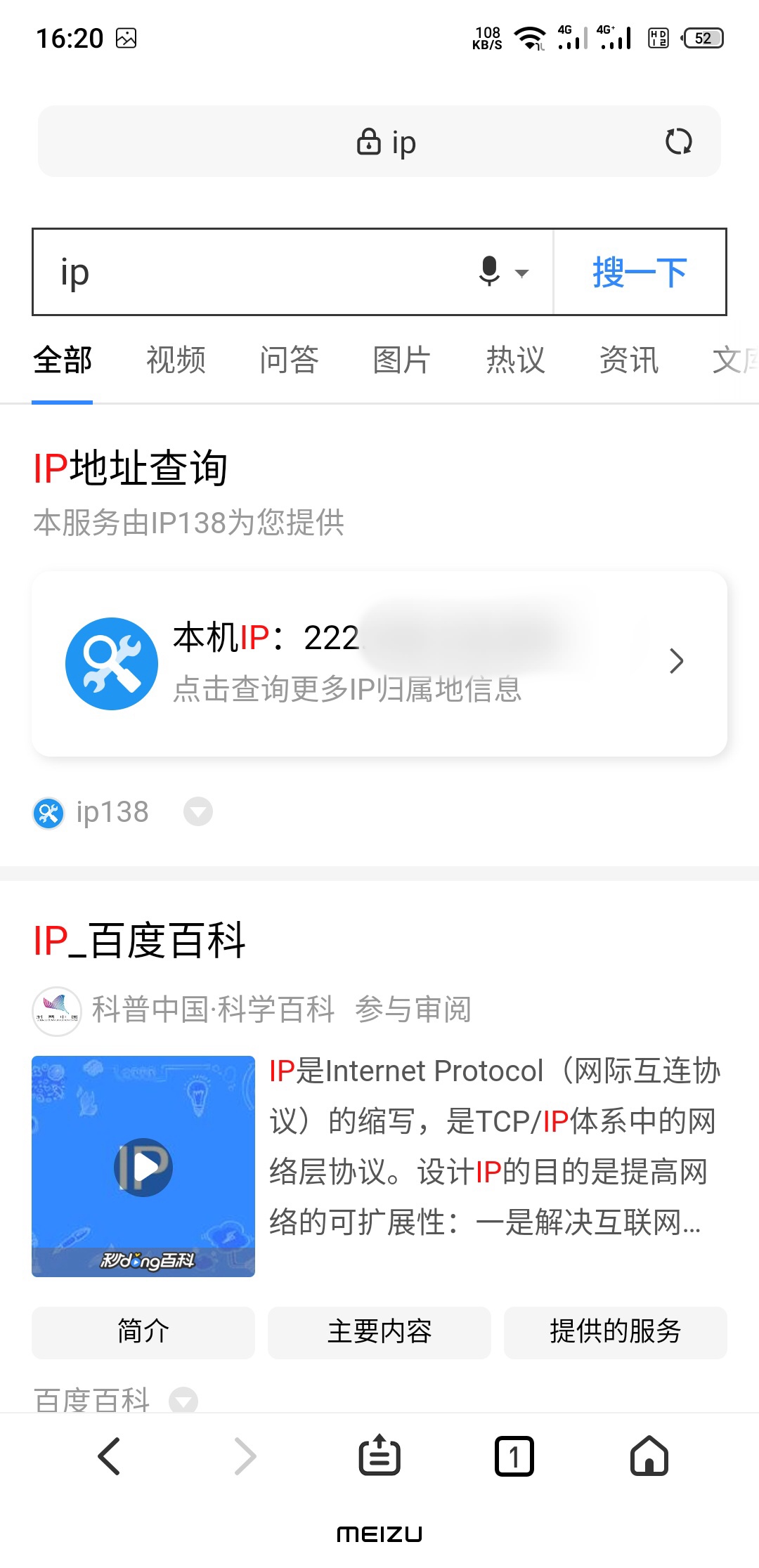Open the 本机IP lookup card
The height and width of the screenshot is (1568, 759).
[379, 663]
